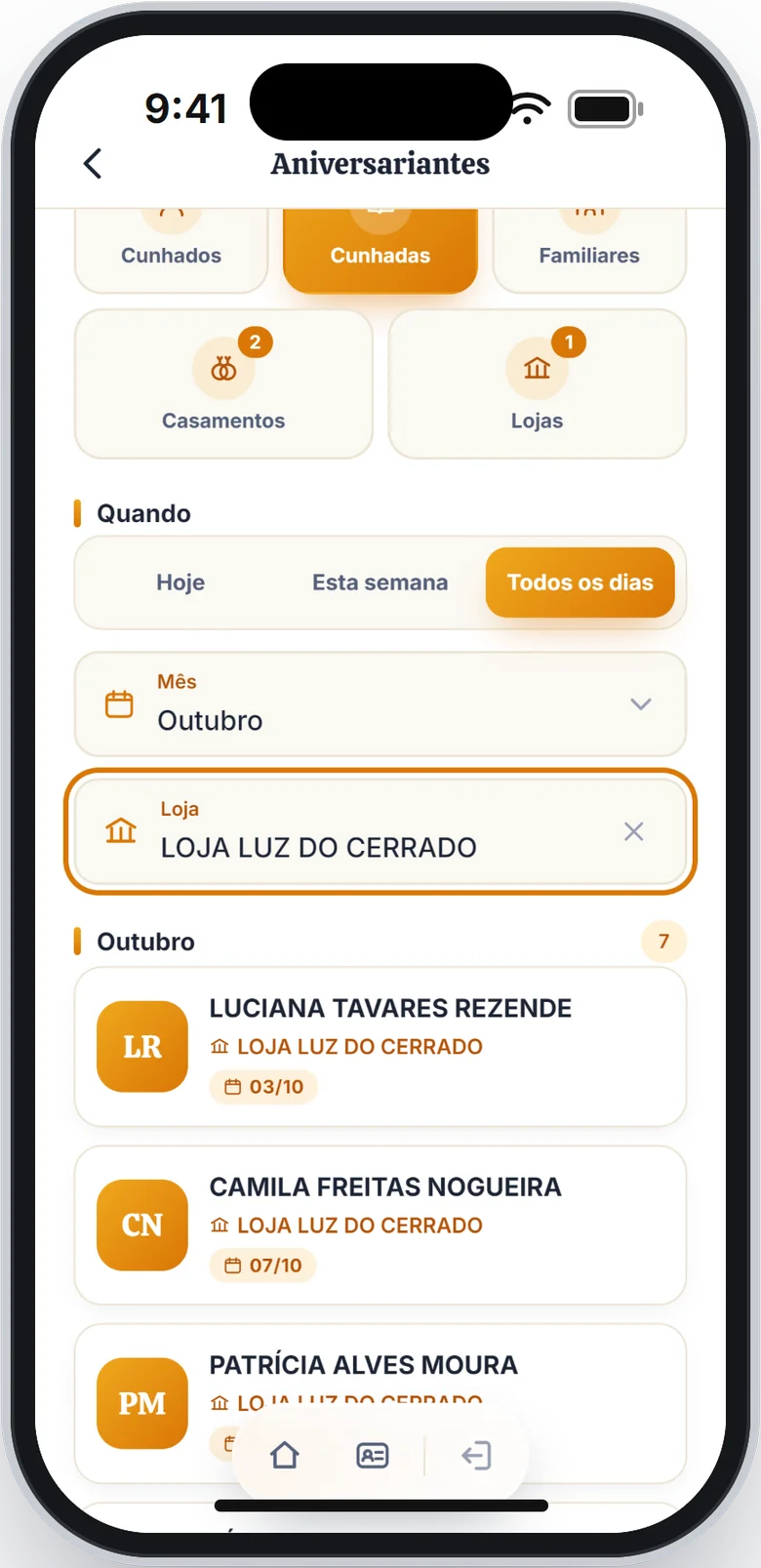Switch to the Hoje filter
This screenshot has width=761, height=1568.
(x=180, y=583)
